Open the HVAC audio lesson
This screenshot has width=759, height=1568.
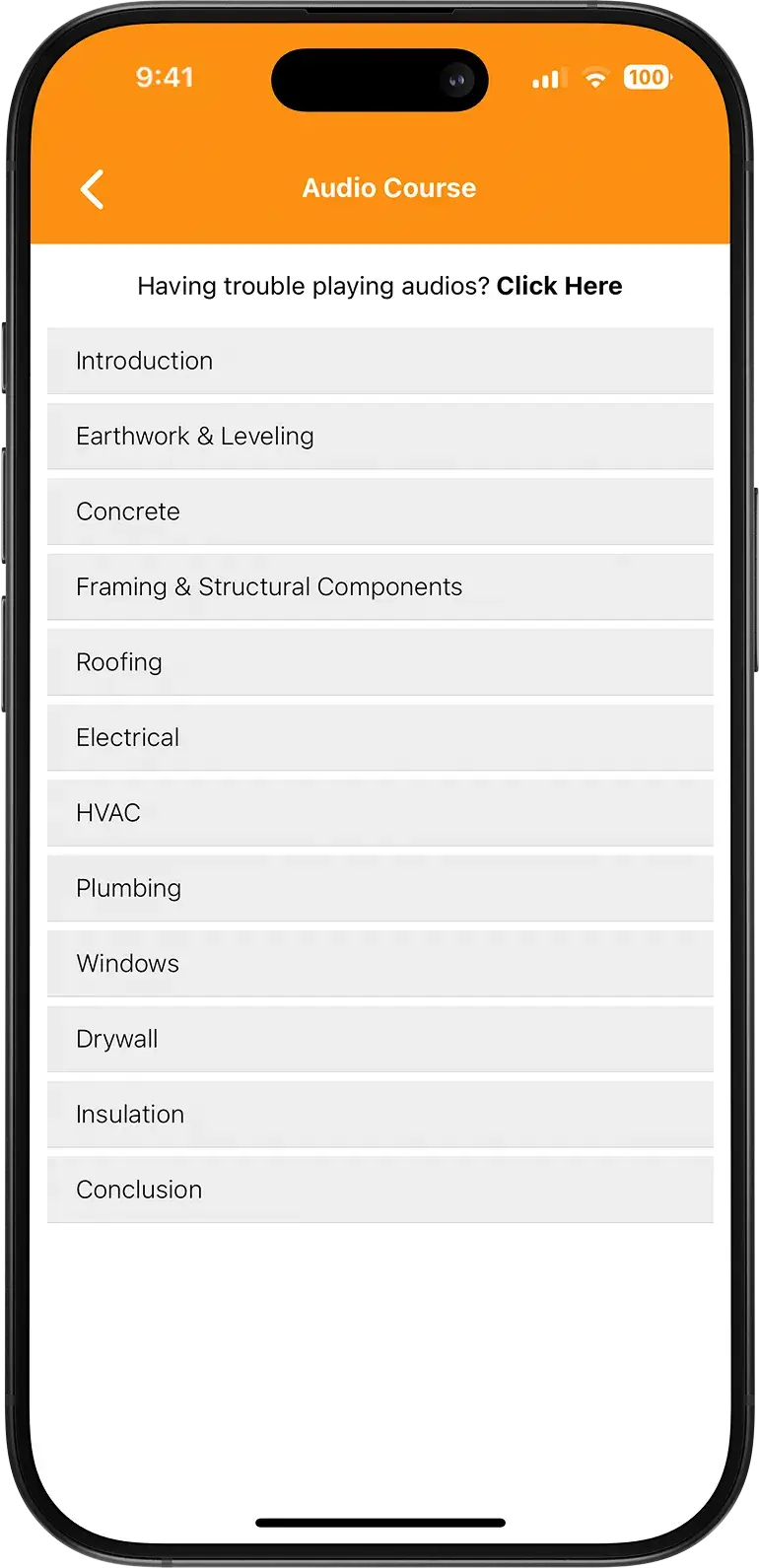coord(379,813)
